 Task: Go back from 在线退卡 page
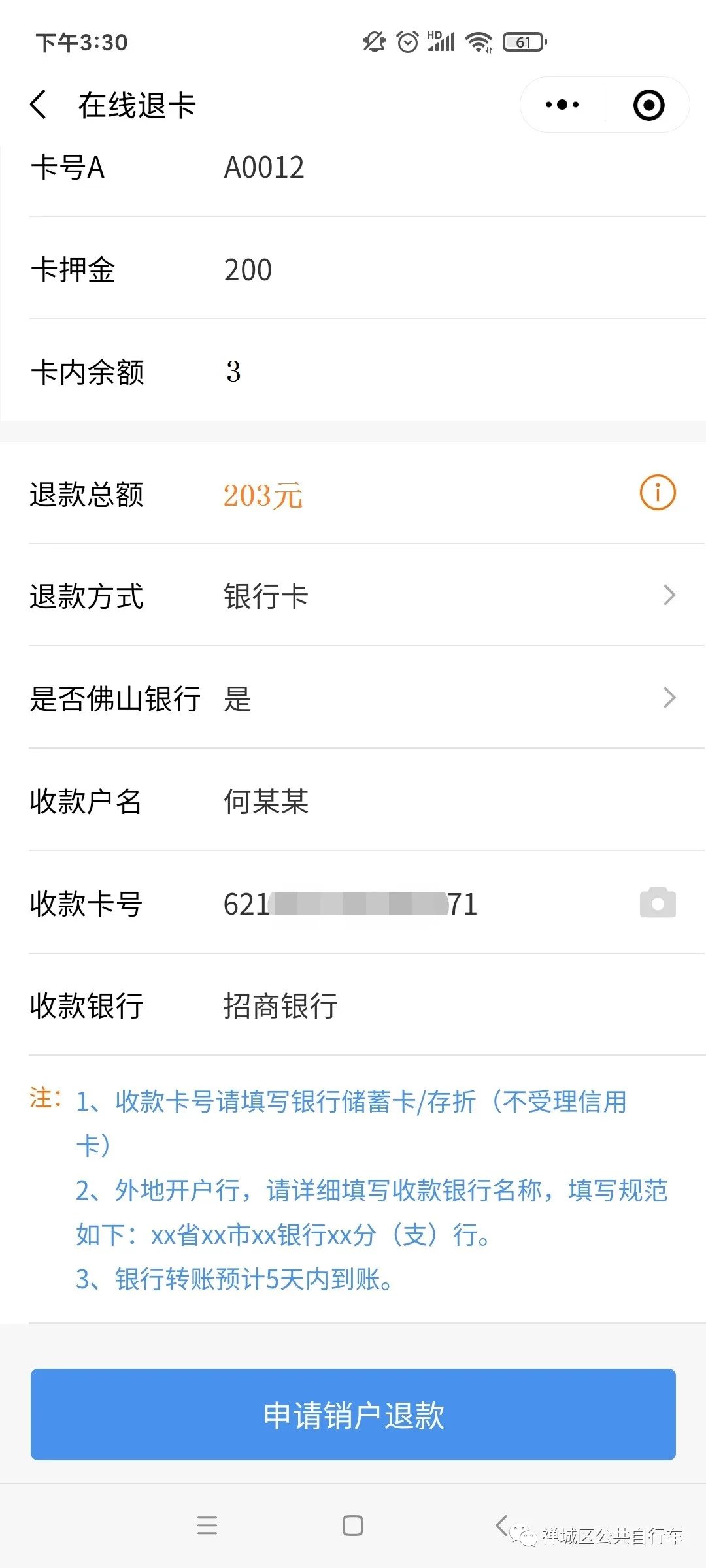pos(39,105)
